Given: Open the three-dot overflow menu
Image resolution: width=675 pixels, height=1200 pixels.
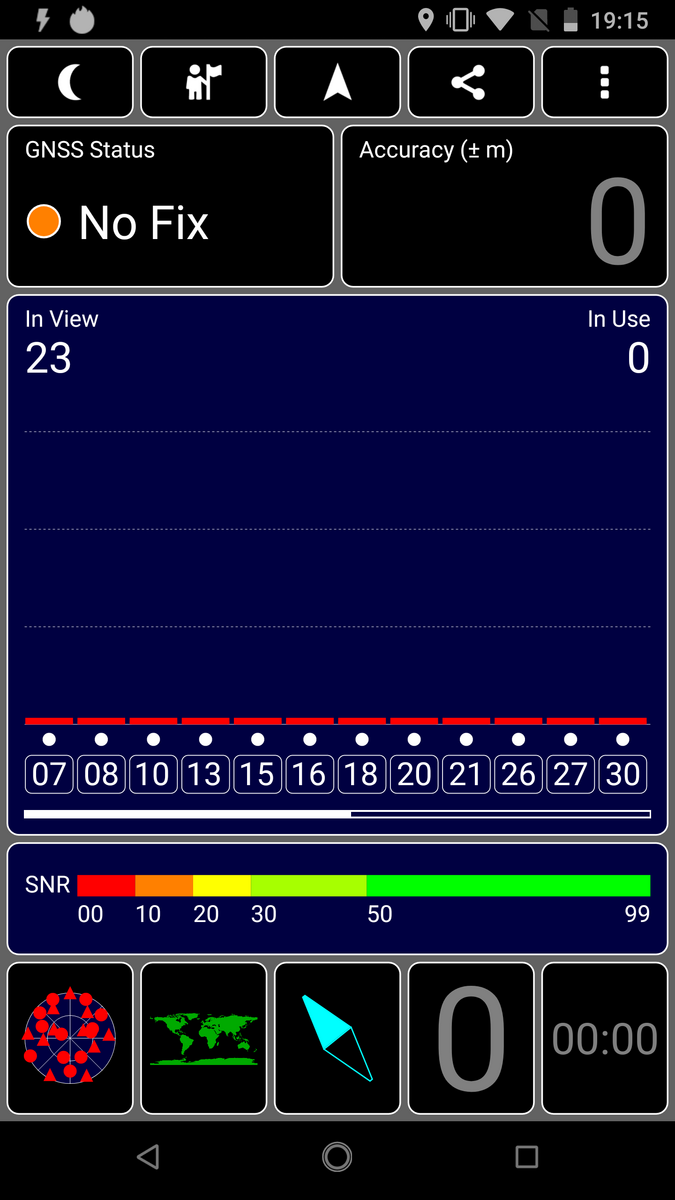Looking at the screenshot, I should [x=605, y=83].
